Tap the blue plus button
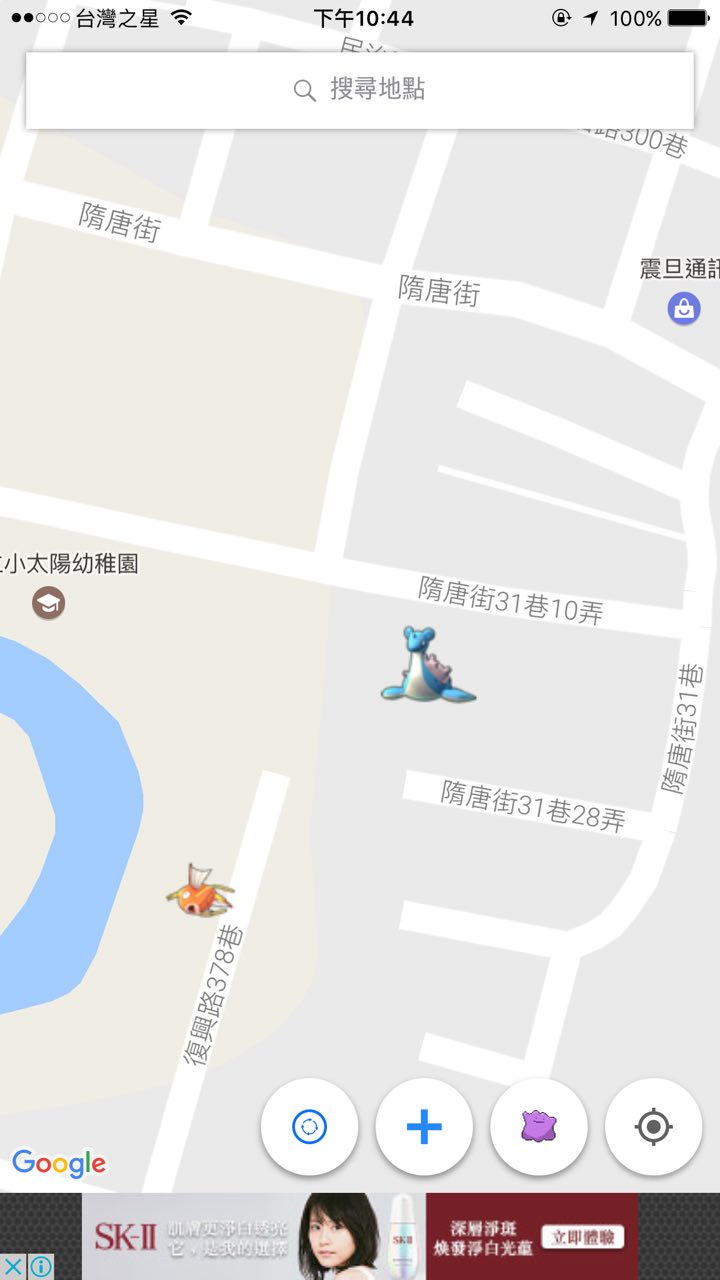720x1280 pixels. click(x=424, y=1127)
